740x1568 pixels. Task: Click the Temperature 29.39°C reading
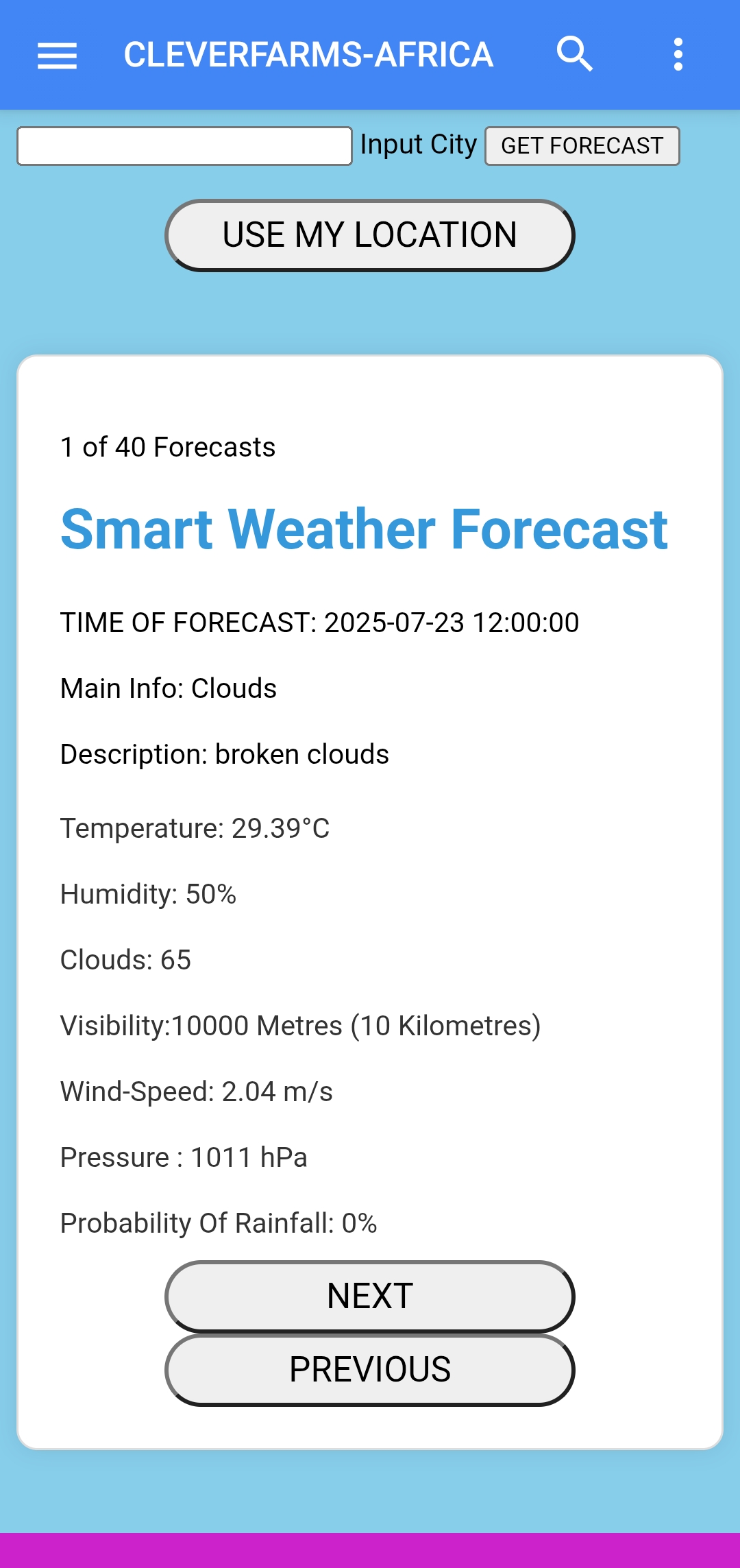(195, 828)
